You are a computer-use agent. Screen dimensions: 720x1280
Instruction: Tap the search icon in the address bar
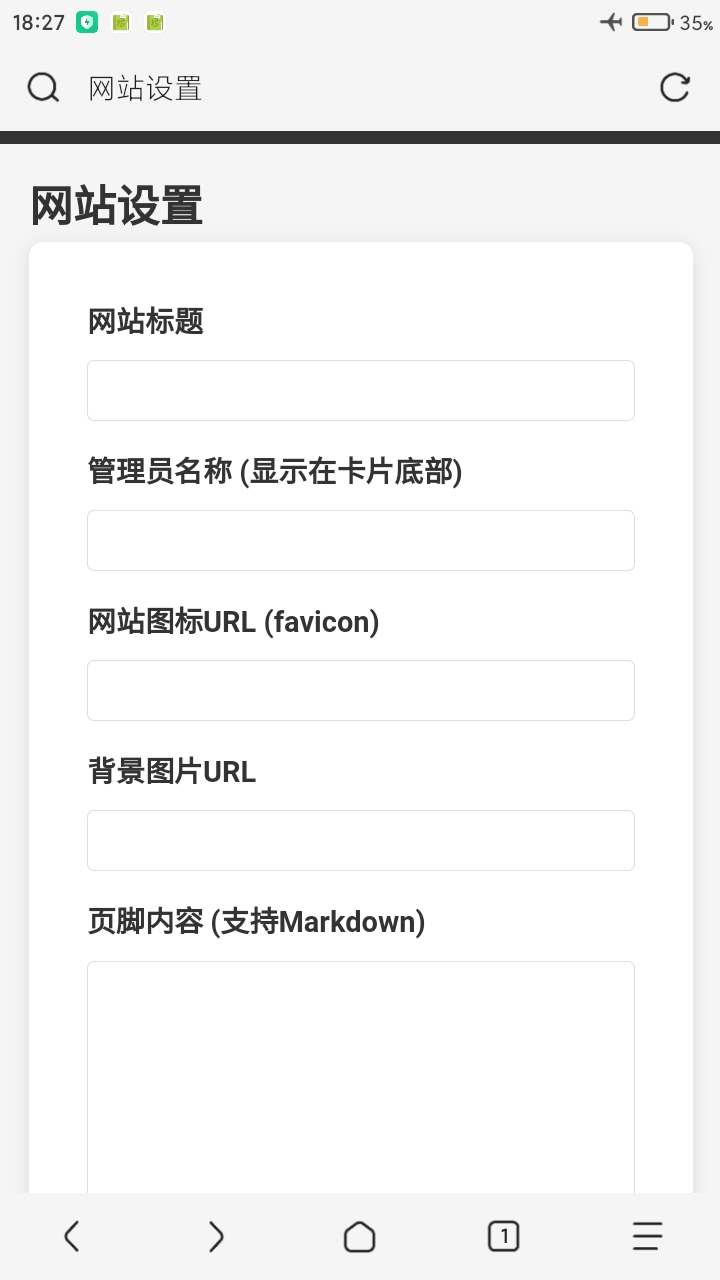point(43,88)
